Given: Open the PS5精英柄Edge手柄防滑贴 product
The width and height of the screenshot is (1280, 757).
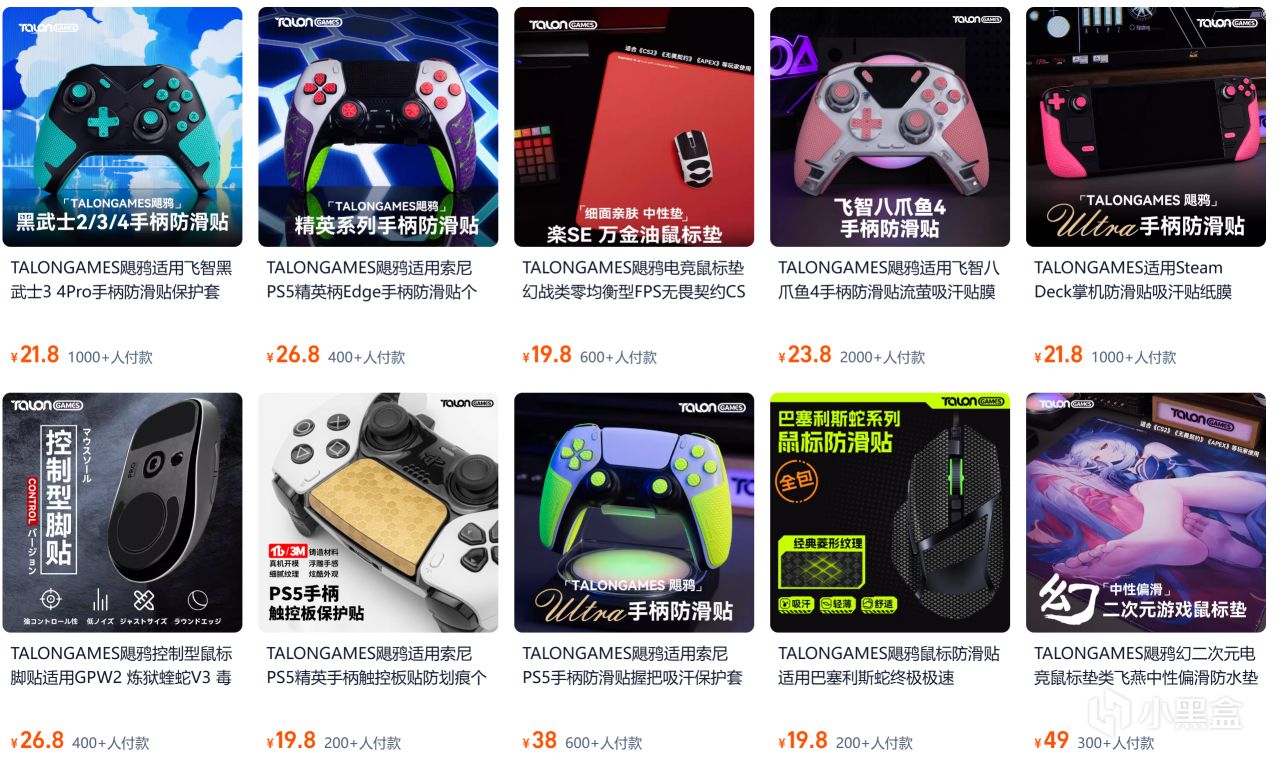Looking at the screenshot, I should point(378,127).
